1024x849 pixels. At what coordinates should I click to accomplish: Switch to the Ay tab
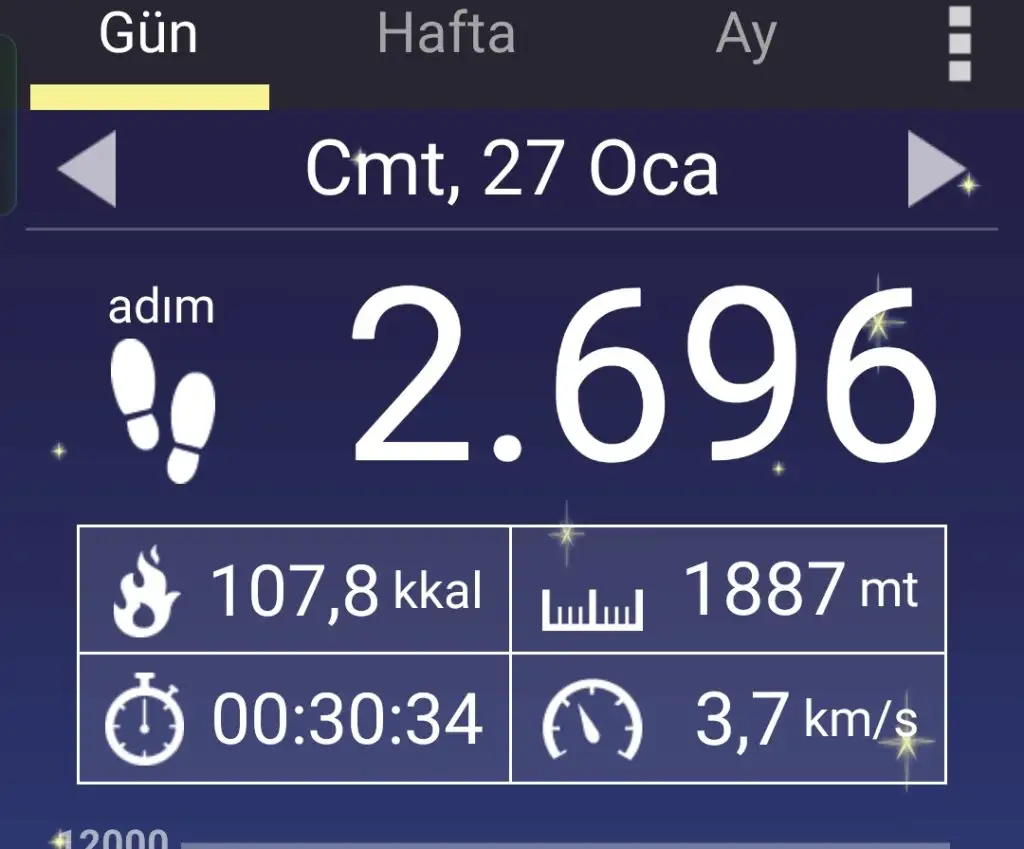click(746, 36)
